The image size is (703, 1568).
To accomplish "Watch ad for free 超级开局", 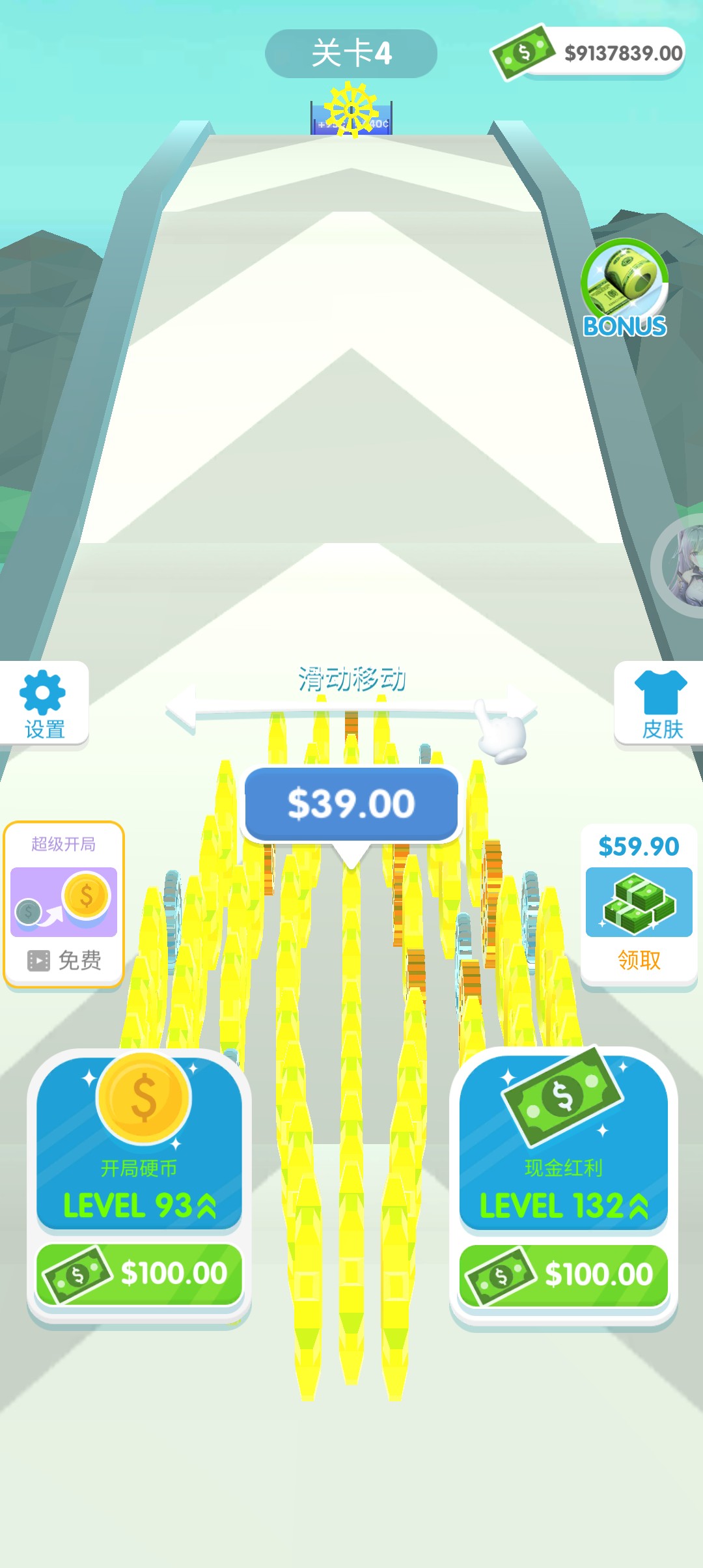I will (x=64, y=905).
